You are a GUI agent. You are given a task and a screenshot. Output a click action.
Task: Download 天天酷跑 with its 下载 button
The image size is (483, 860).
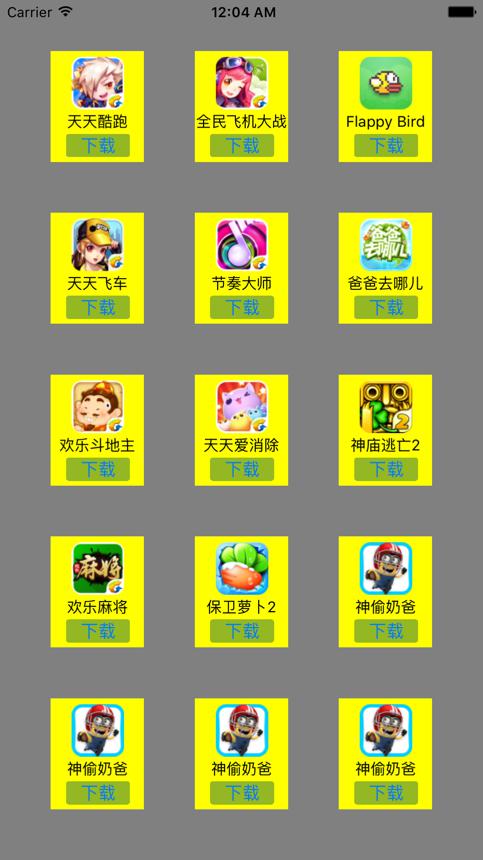(98, 145)
